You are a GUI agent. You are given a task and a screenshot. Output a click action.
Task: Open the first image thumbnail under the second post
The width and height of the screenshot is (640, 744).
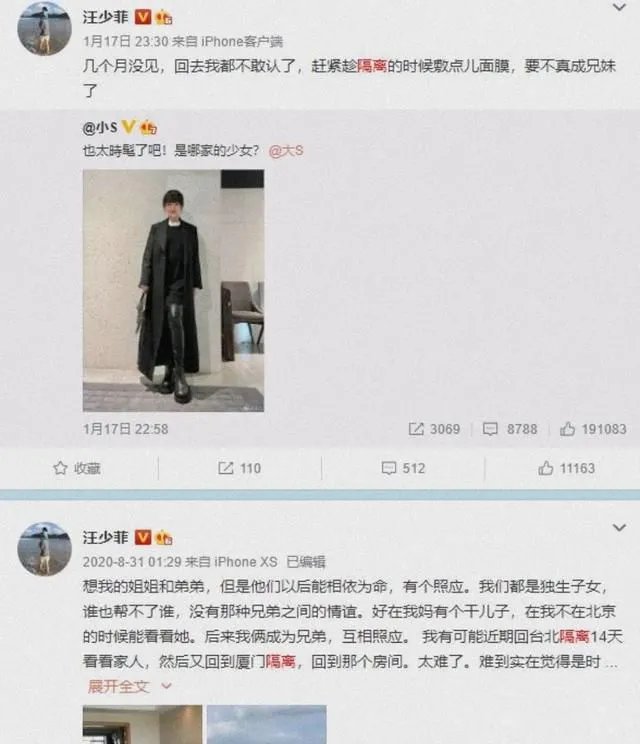[x=142, y=724]
